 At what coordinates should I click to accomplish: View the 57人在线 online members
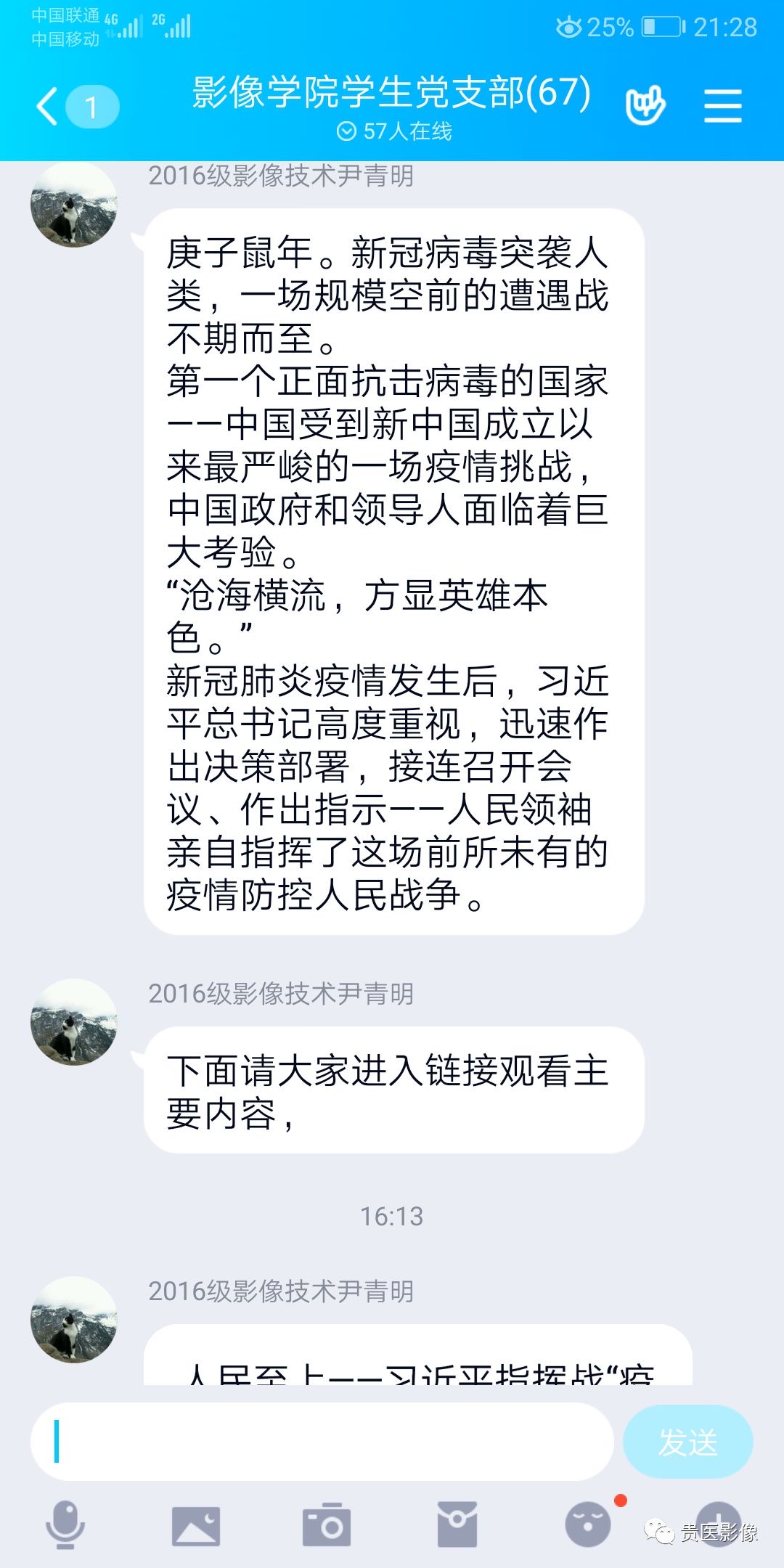click(x=394, y=131)
